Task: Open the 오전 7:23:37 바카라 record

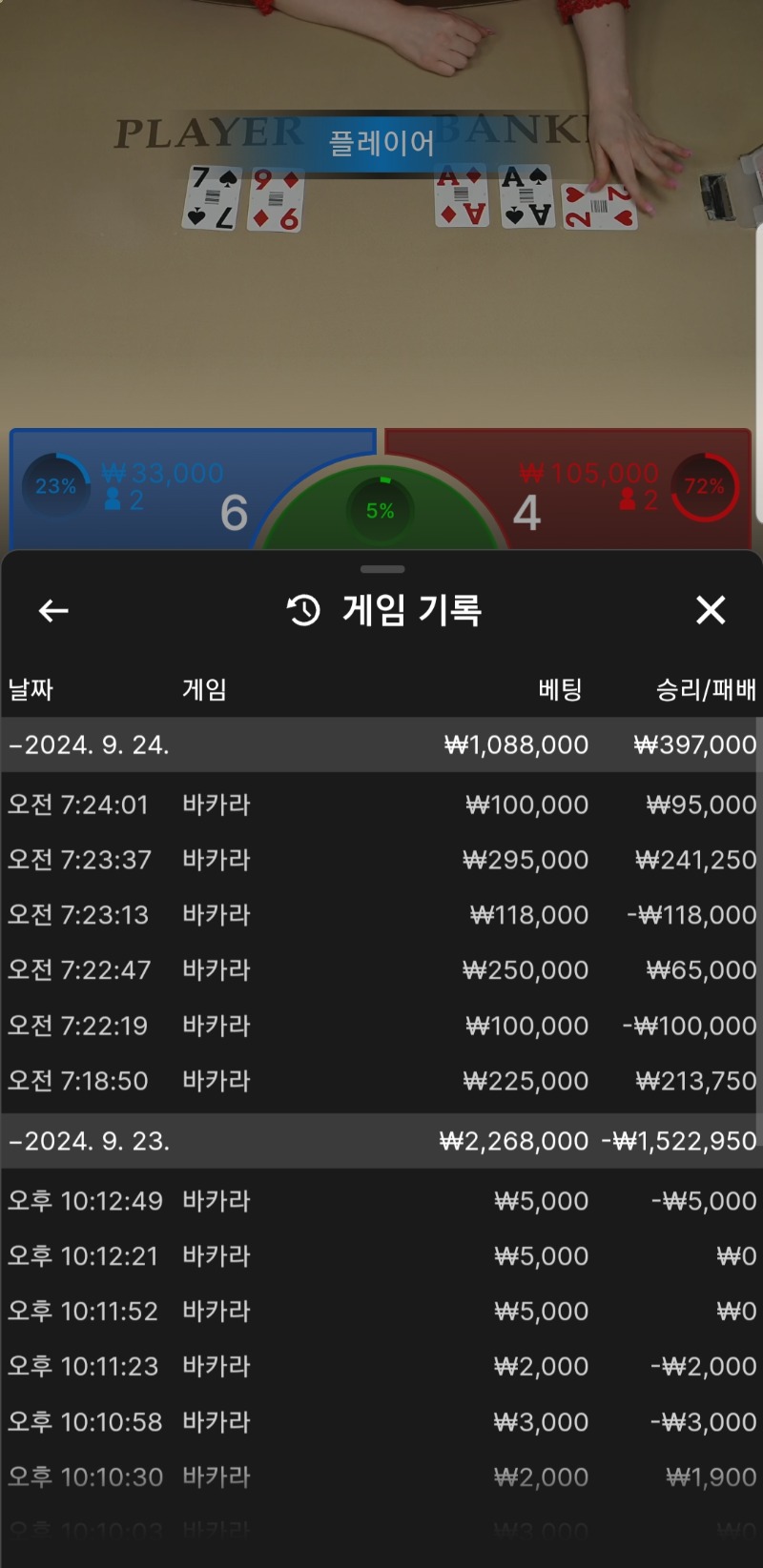Action: coord(381,861)
